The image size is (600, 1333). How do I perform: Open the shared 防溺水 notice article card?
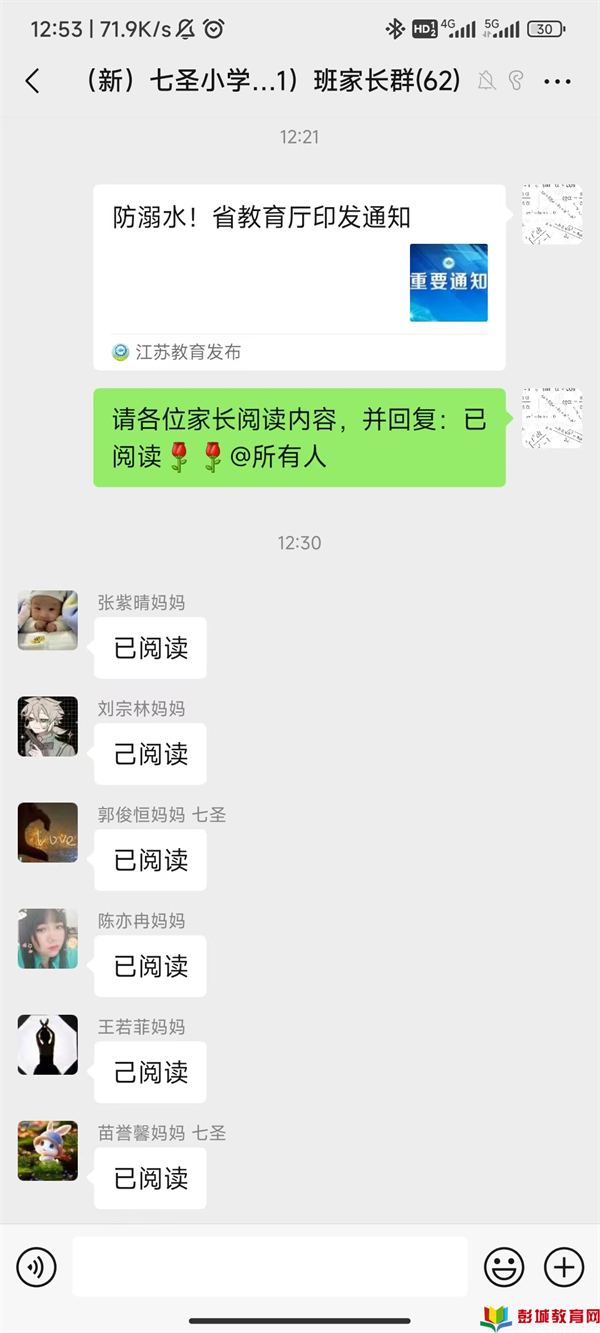pyautogui.click(x=299, y=277)
